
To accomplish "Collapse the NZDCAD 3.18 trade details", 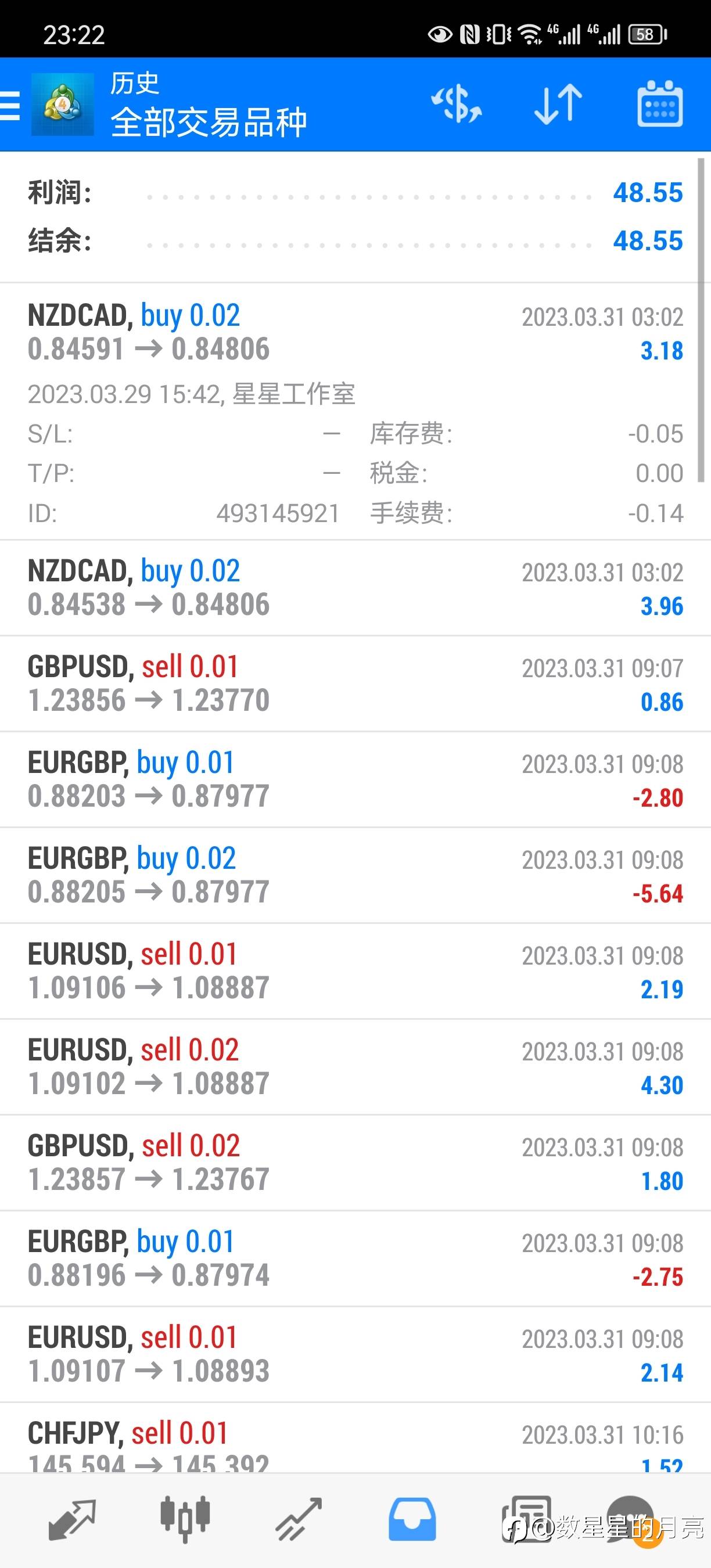I will coord(355,332).
